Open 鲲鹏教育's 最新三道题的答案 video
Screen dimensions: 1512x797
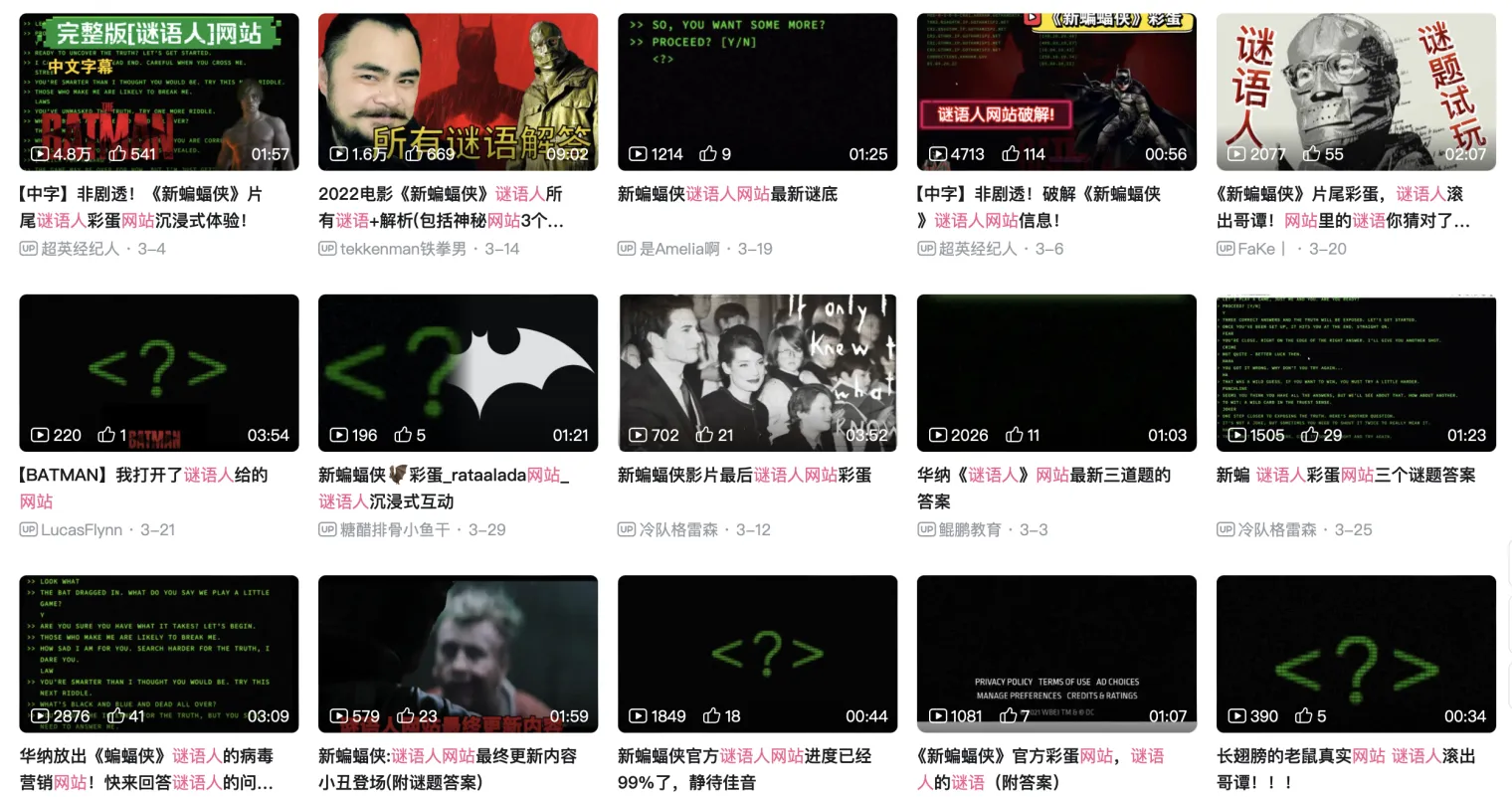pyautogui.click(x=1056, y=372)
